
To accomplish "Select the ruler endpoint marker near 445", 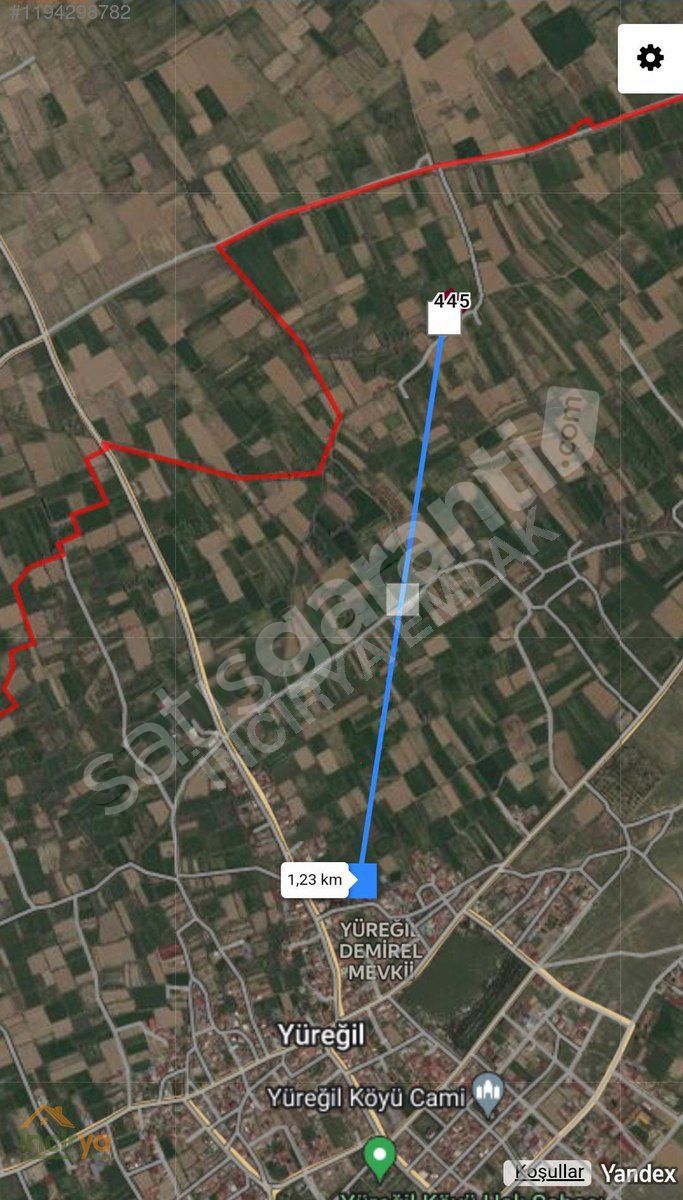I will (444, 318).
